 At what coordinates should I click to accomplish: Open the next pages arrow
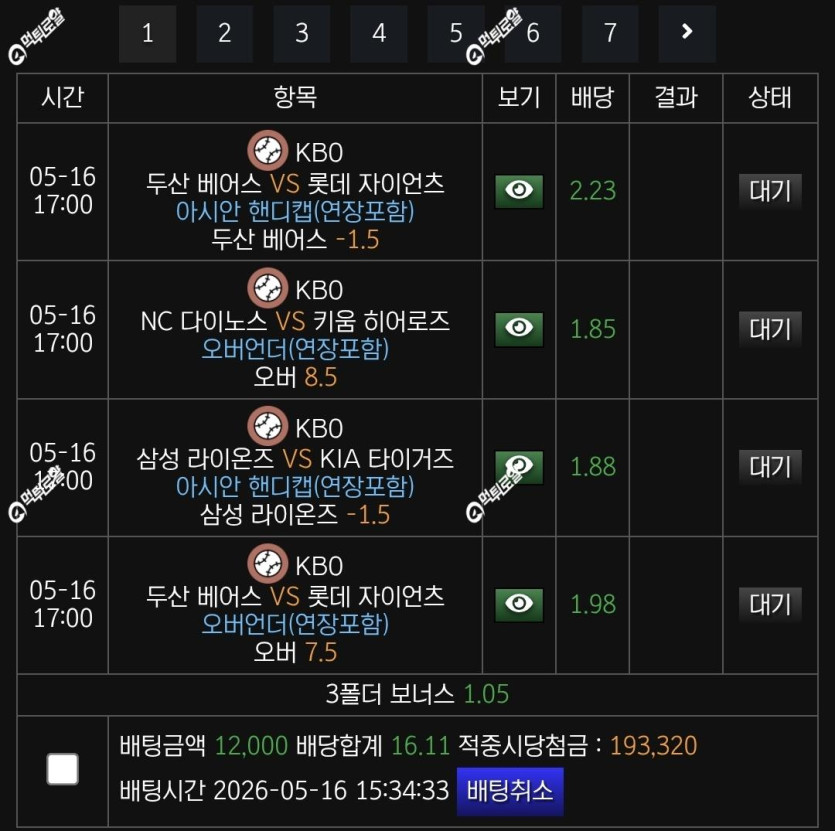[x=687, y=34]
